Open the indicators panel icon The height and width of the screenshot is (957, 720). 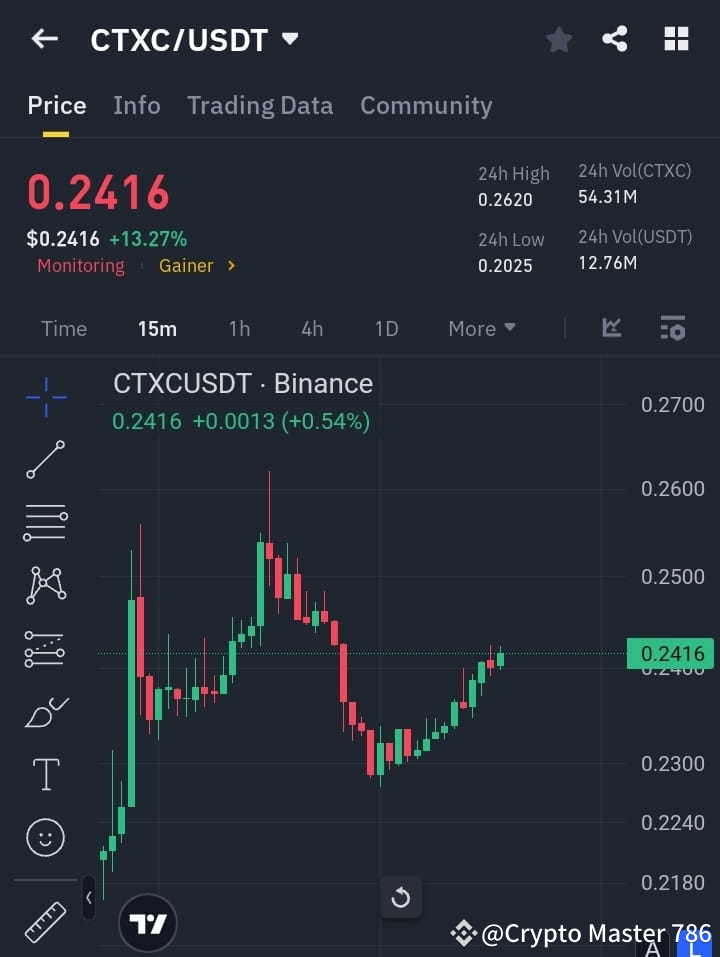point(672,328)
